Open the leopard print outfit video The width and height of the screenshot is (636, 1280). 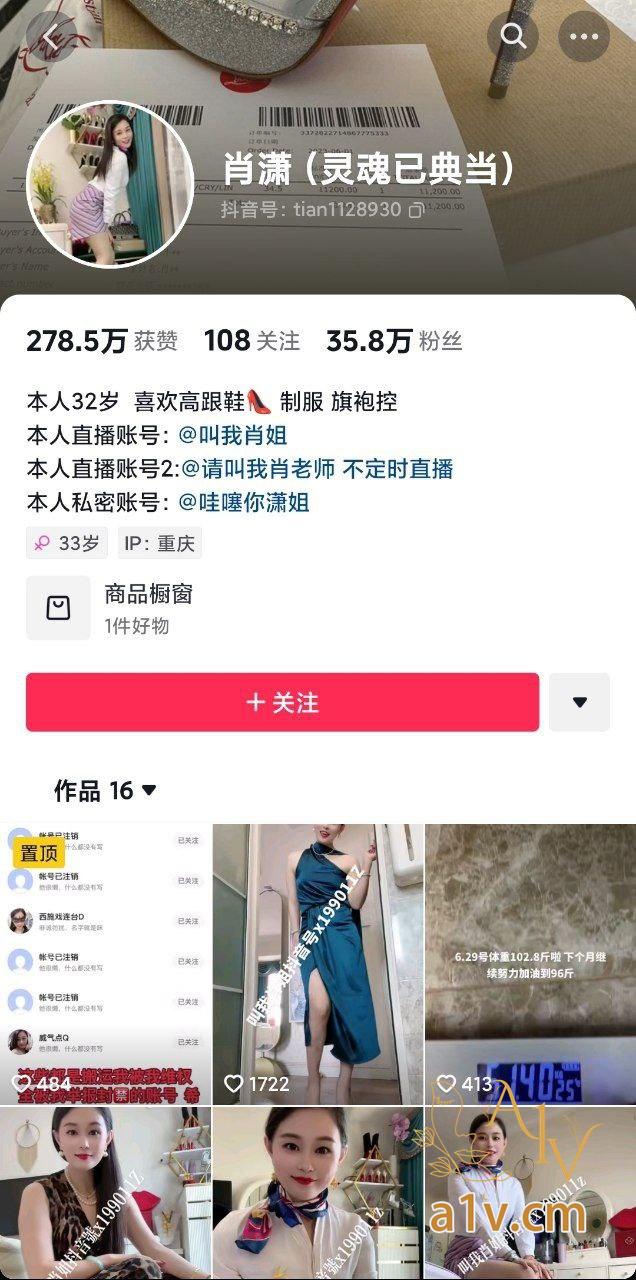pos(105,1192)
